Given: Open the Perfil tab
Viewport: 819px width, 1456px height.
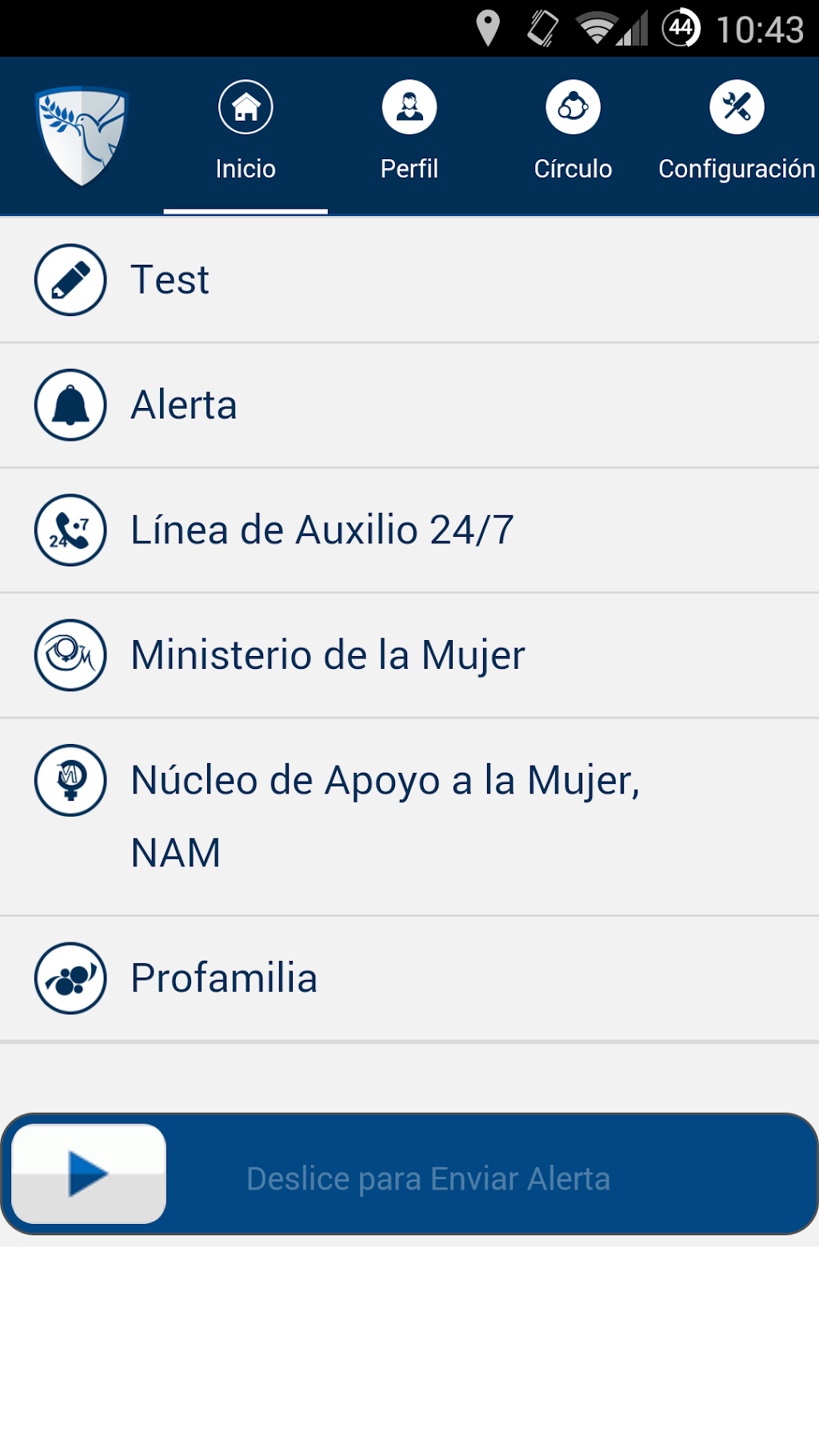Looking at the screenshot, I should (409, 133).
